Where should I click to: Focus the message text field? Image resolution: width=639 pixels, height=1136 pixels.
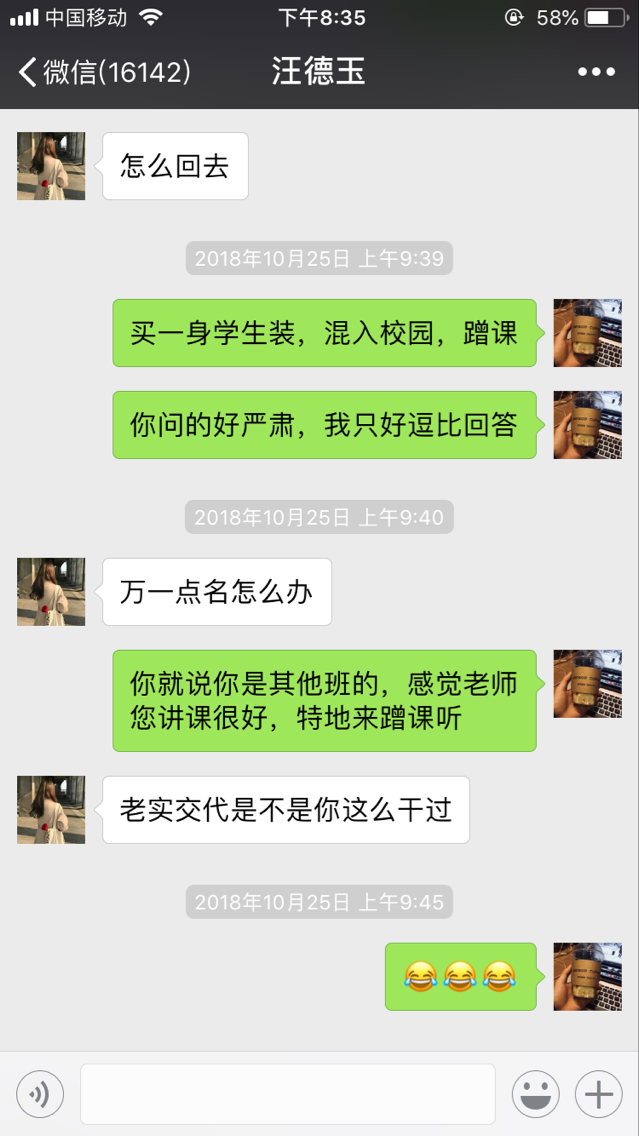point(288,1094)
